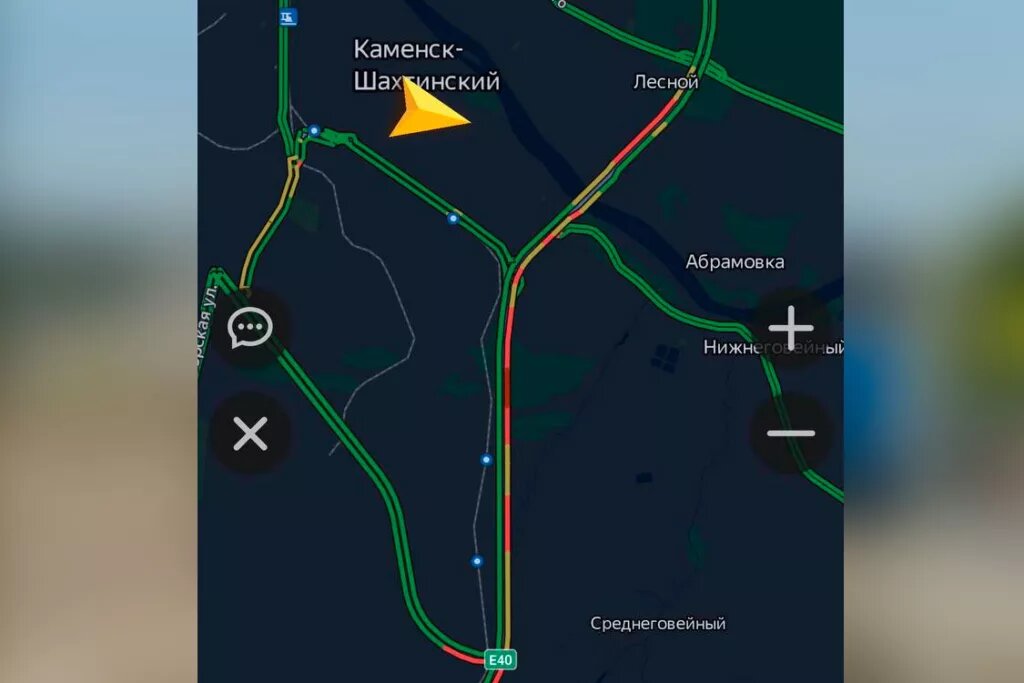This screenshot has width=1024, height=683.
Task: Close the route overview with X
Action: click(250, 434)
